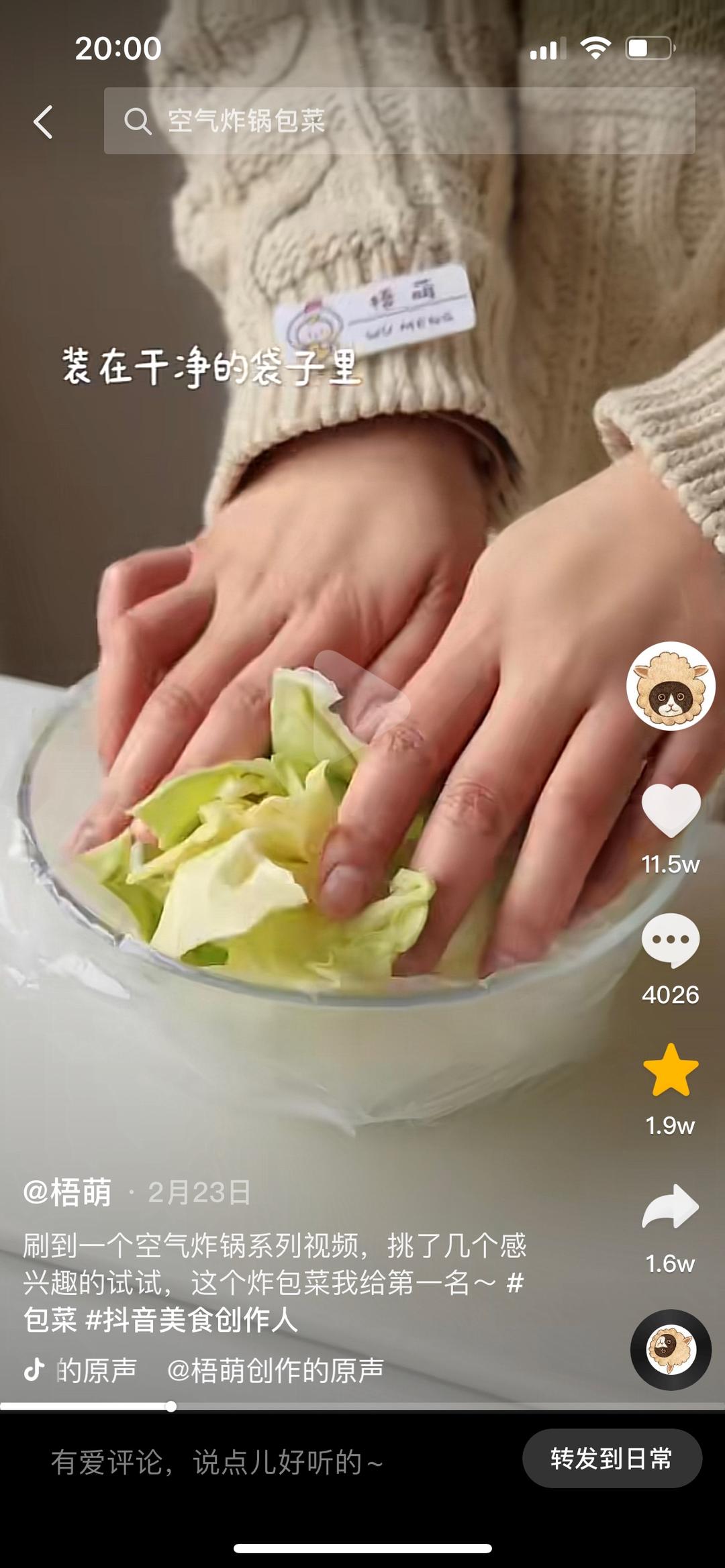Viewport: 725px width, 1568px height.
Task: Resume video with the center play icon
Action: point(362,704)
